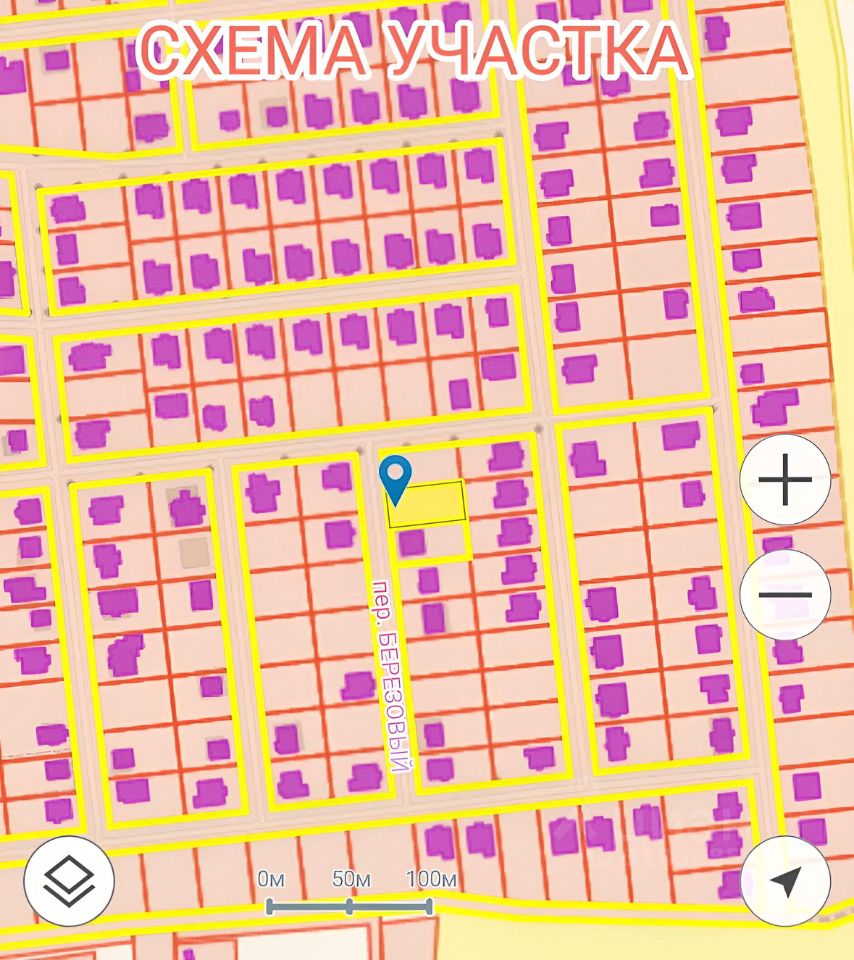Image resolution: width=854 pixels, height=960 pixels.
Task: Zoom out of the map
Action: [785, 595]
